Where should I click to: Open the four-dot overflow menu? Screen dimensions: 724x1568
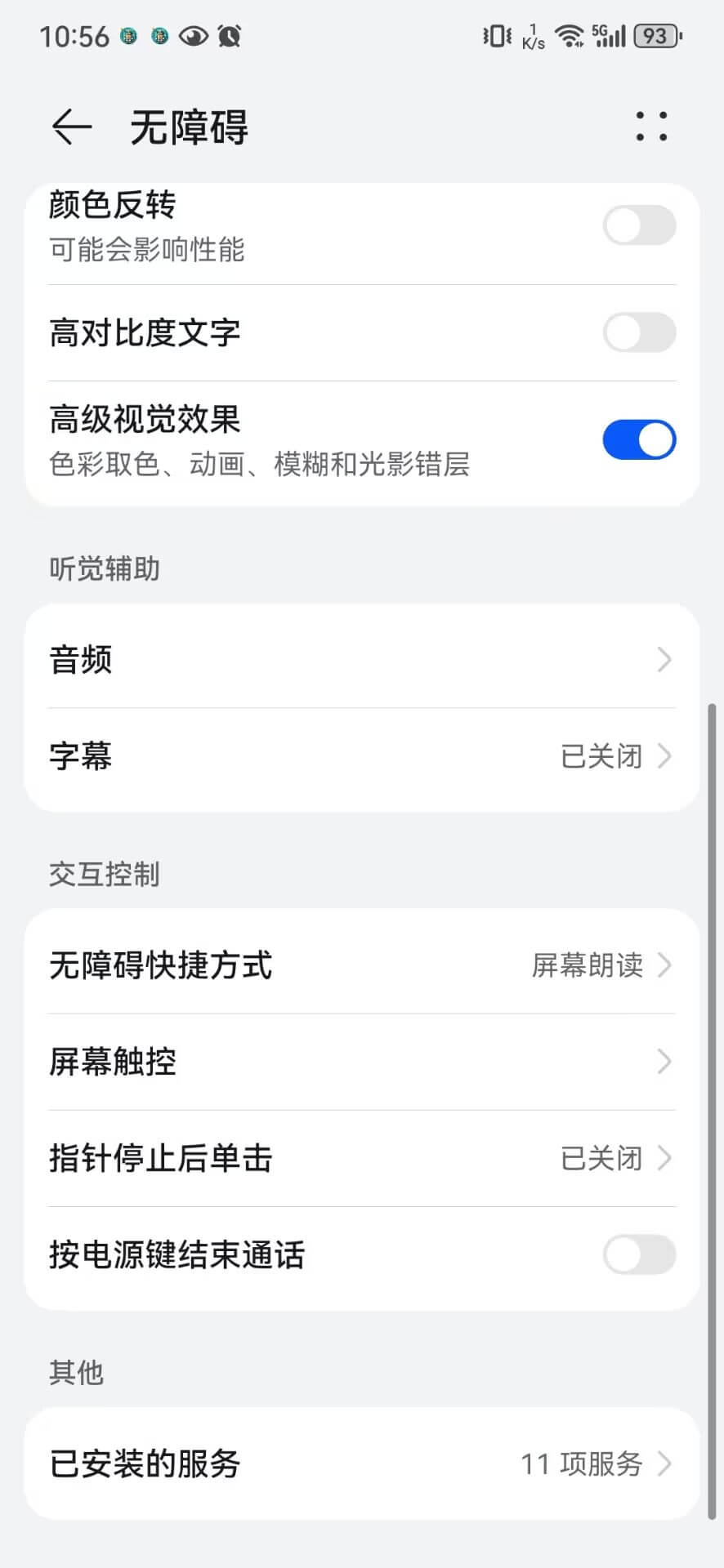tap(651, 127)
